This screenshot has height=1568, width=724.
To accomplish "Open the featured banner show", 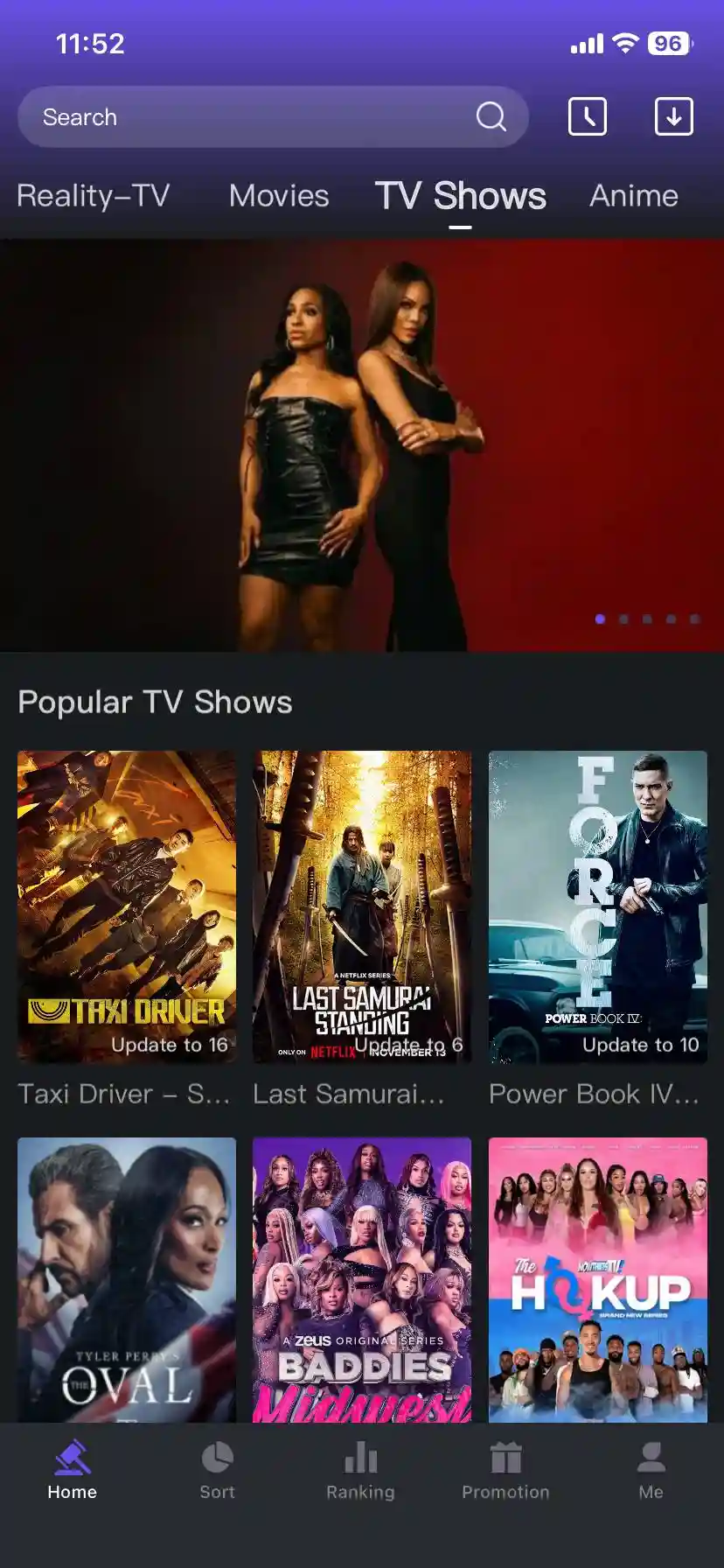I will [362, 446].
